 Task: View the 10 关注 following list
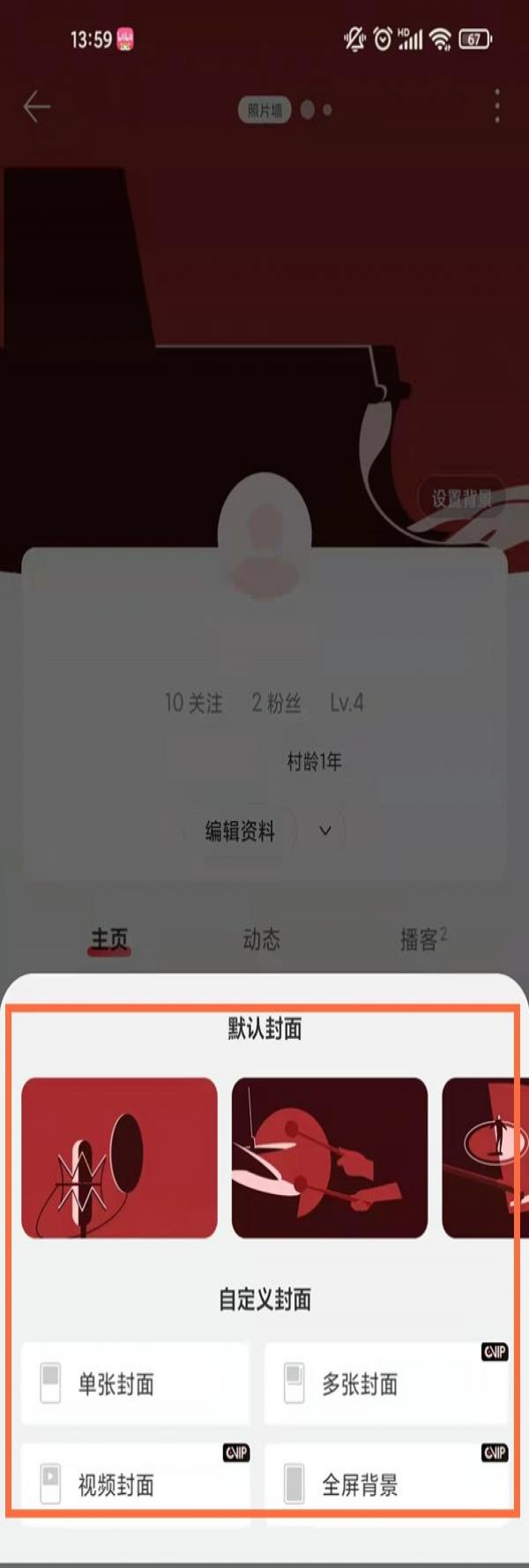point(193,703)
